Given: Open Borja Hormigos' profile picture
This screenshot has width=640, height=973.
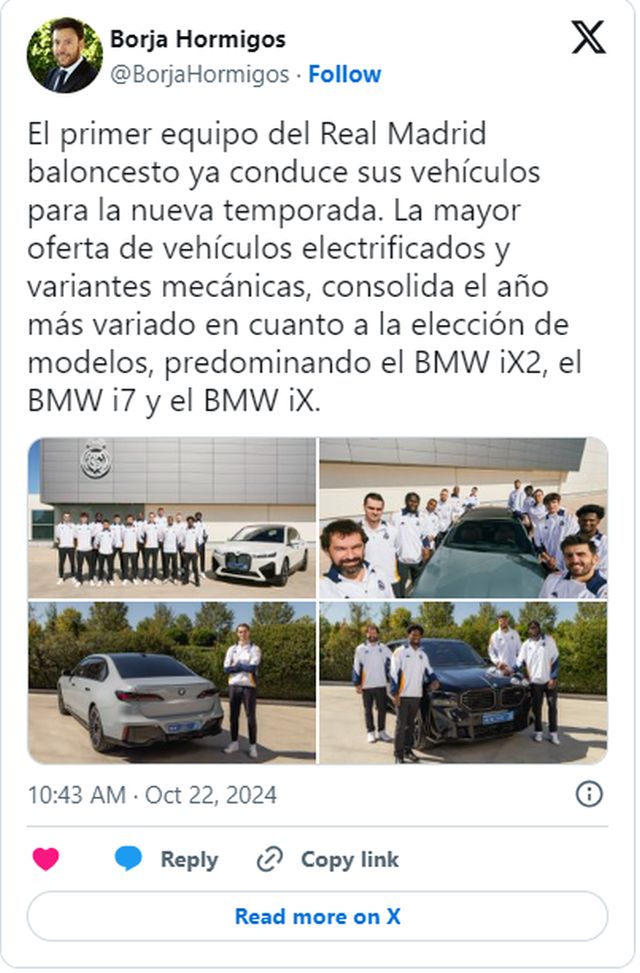Looking at the screenshot, I should (64, 55).
